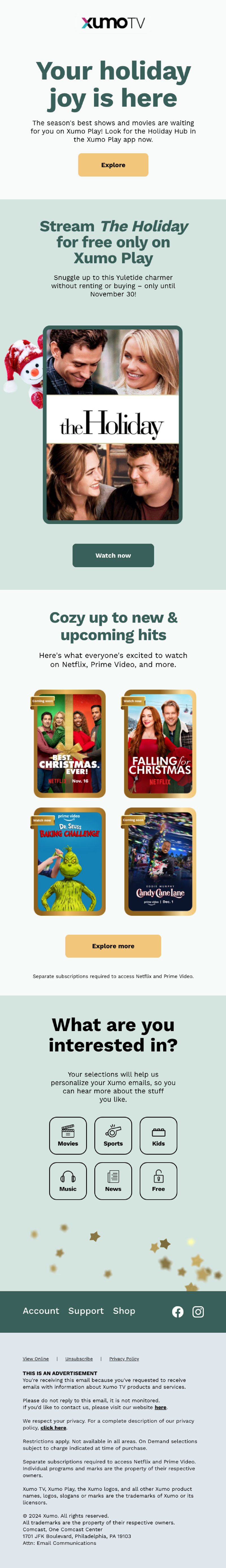Pick the Music interest

coord(68,1181)
